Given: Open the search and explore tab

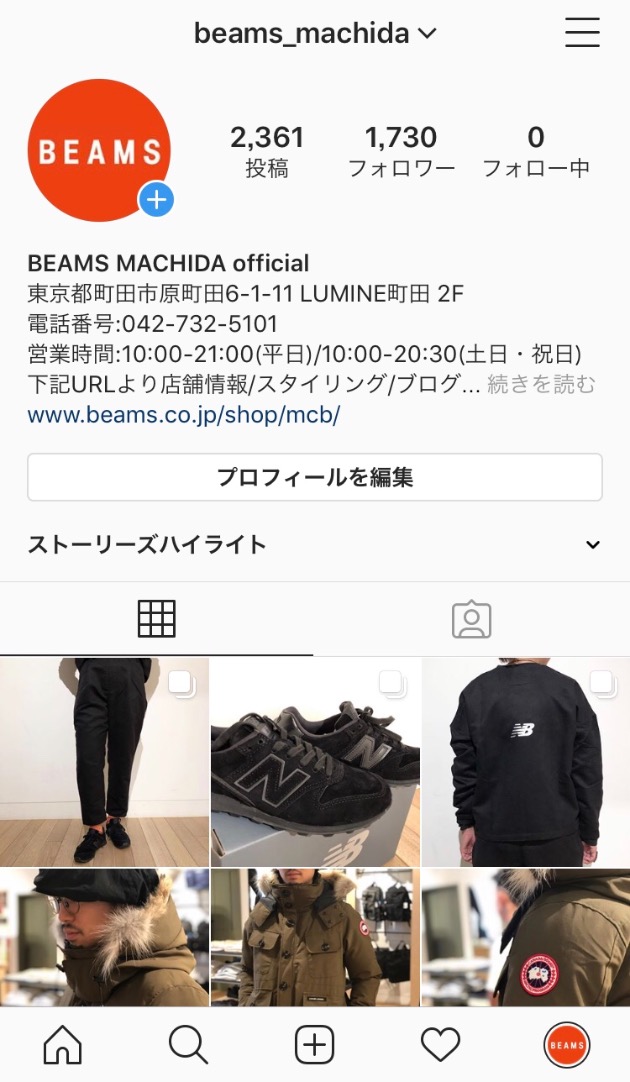Looking at the screenshot, I should 188,1046.
